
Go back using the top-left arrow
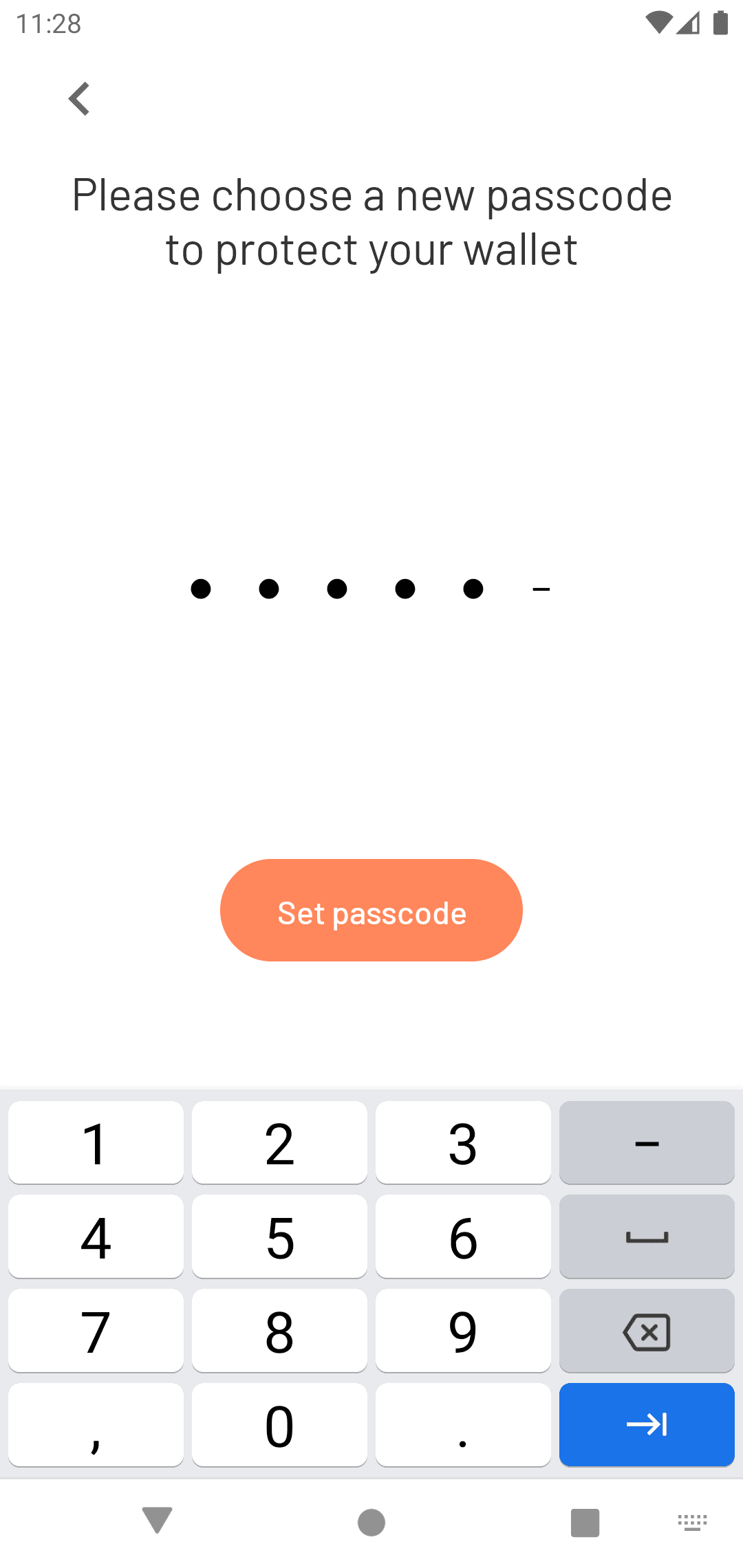coord(80,99)
